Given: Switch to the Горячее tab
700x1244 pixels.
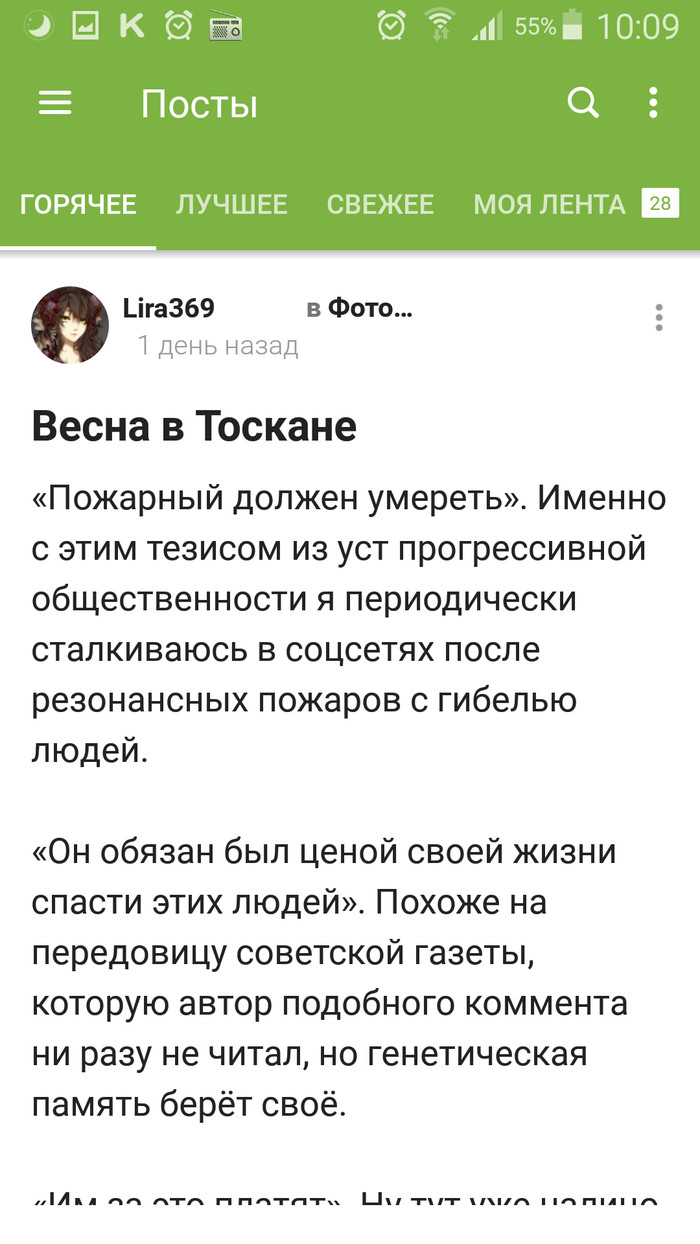Looking at the screenshot, I should 78,205.
